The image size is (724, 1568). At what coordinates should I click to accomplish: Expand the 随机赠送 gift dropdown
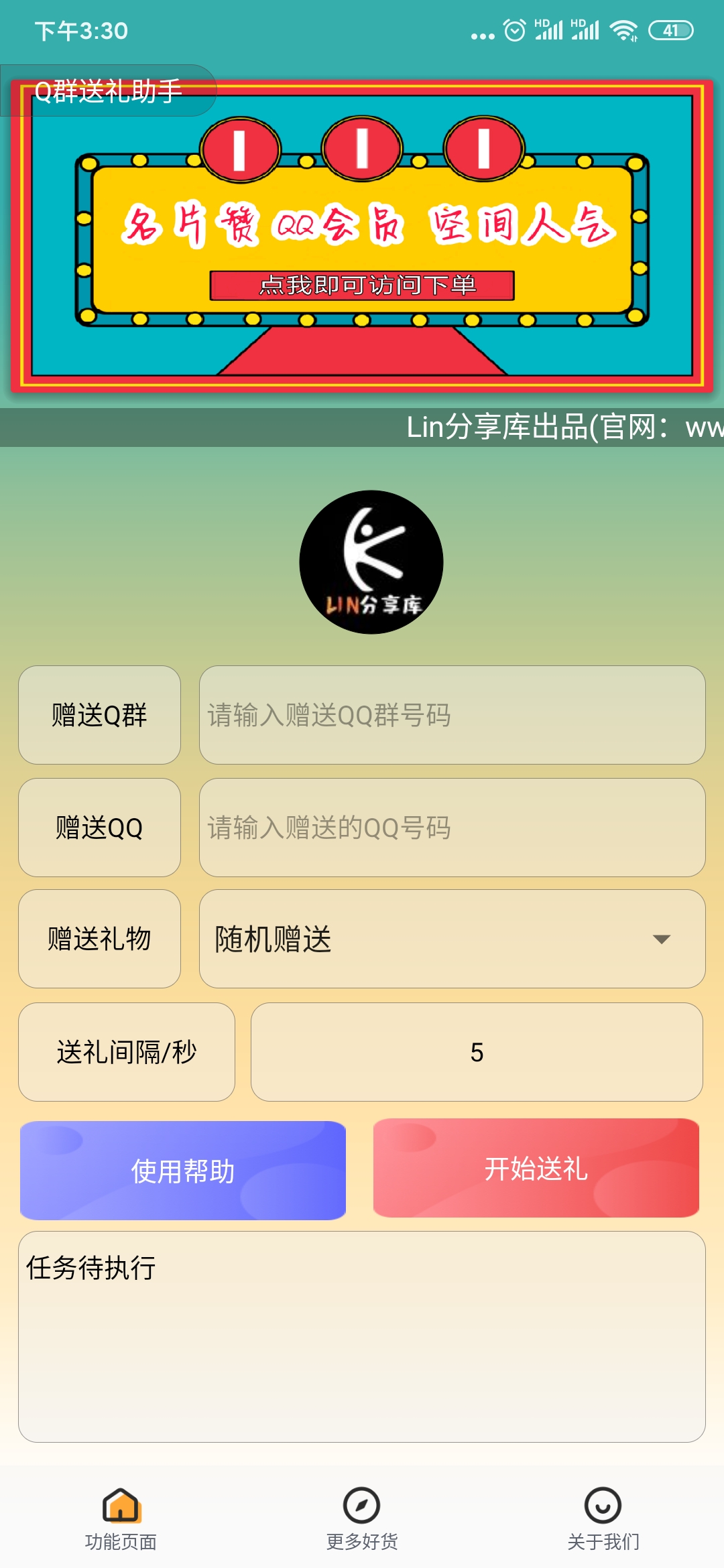click(452, 939)
